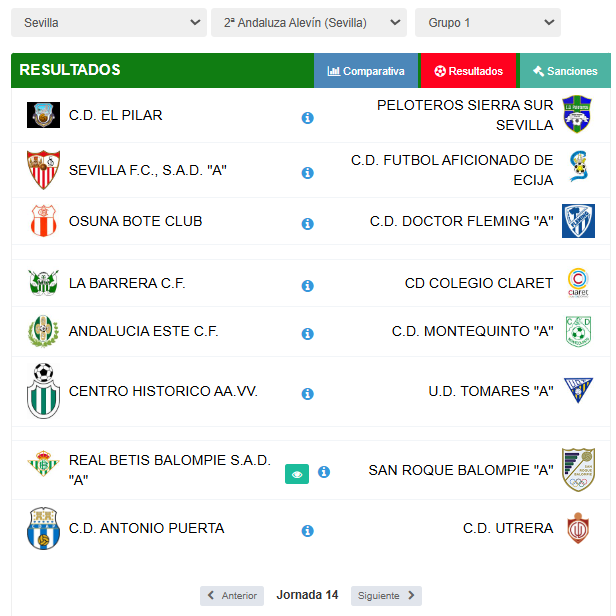Show info for C.D. Antonio Puerta match
Screen dimensions: 616x616
coord(308,531)
